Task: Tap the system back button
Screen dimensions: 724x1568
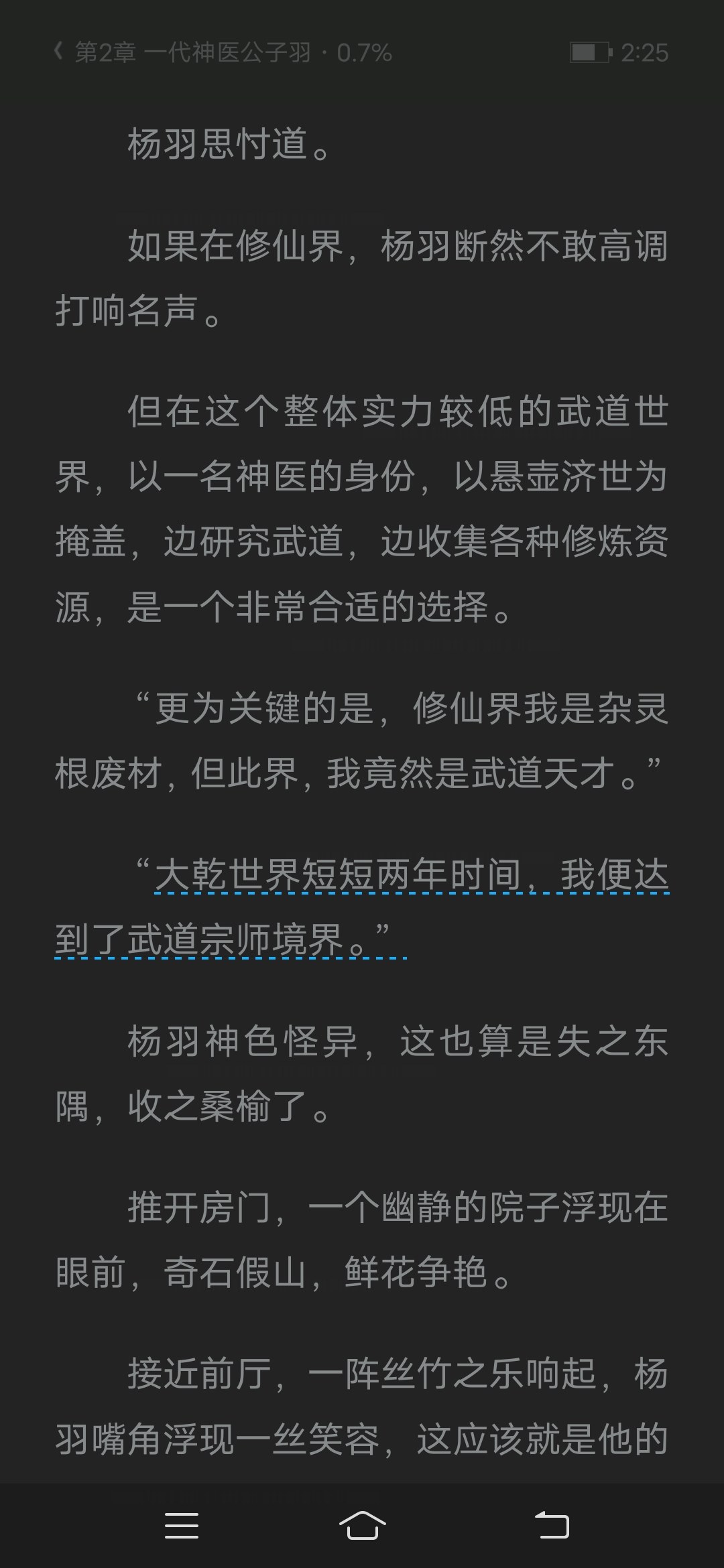Action: 552,1526
